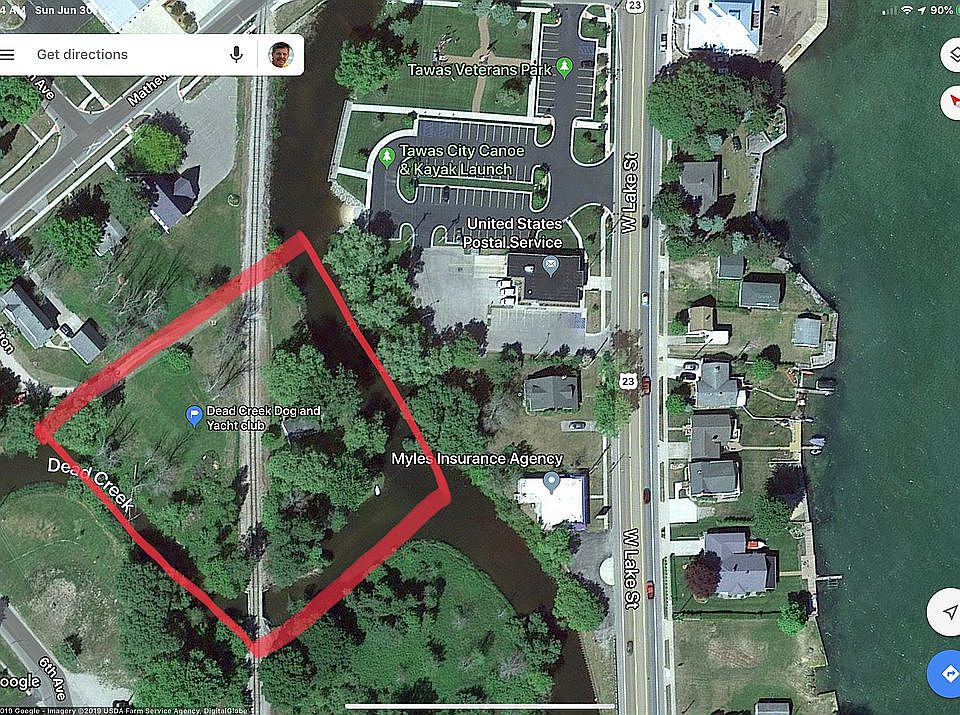Reset map orientation with the compass

pos(951,102)
